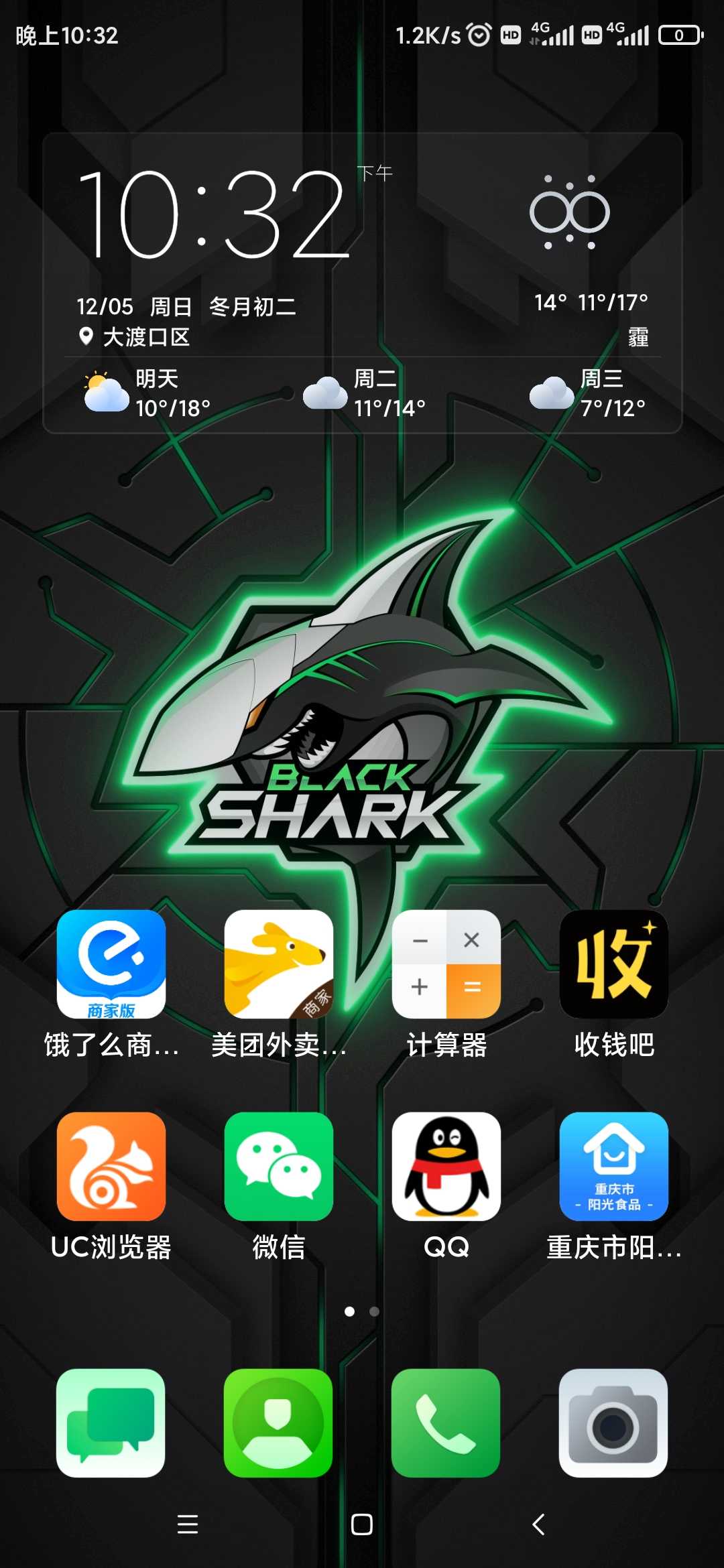Open the messages app in the dock
Image resolution: width=724 pixels, height=1568 pixels.
point(111,1423)
